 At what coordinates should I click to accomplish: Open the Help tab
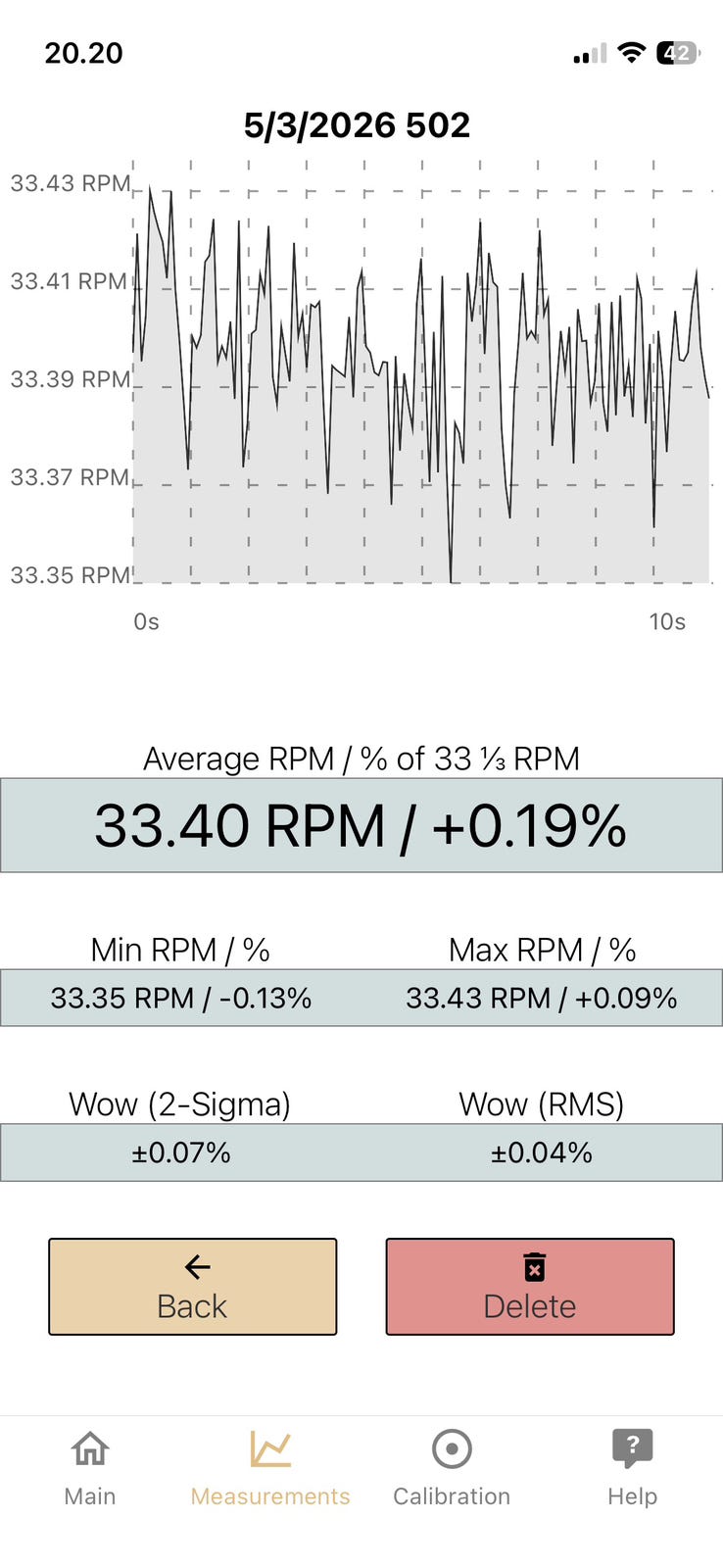coord(632,1468)
